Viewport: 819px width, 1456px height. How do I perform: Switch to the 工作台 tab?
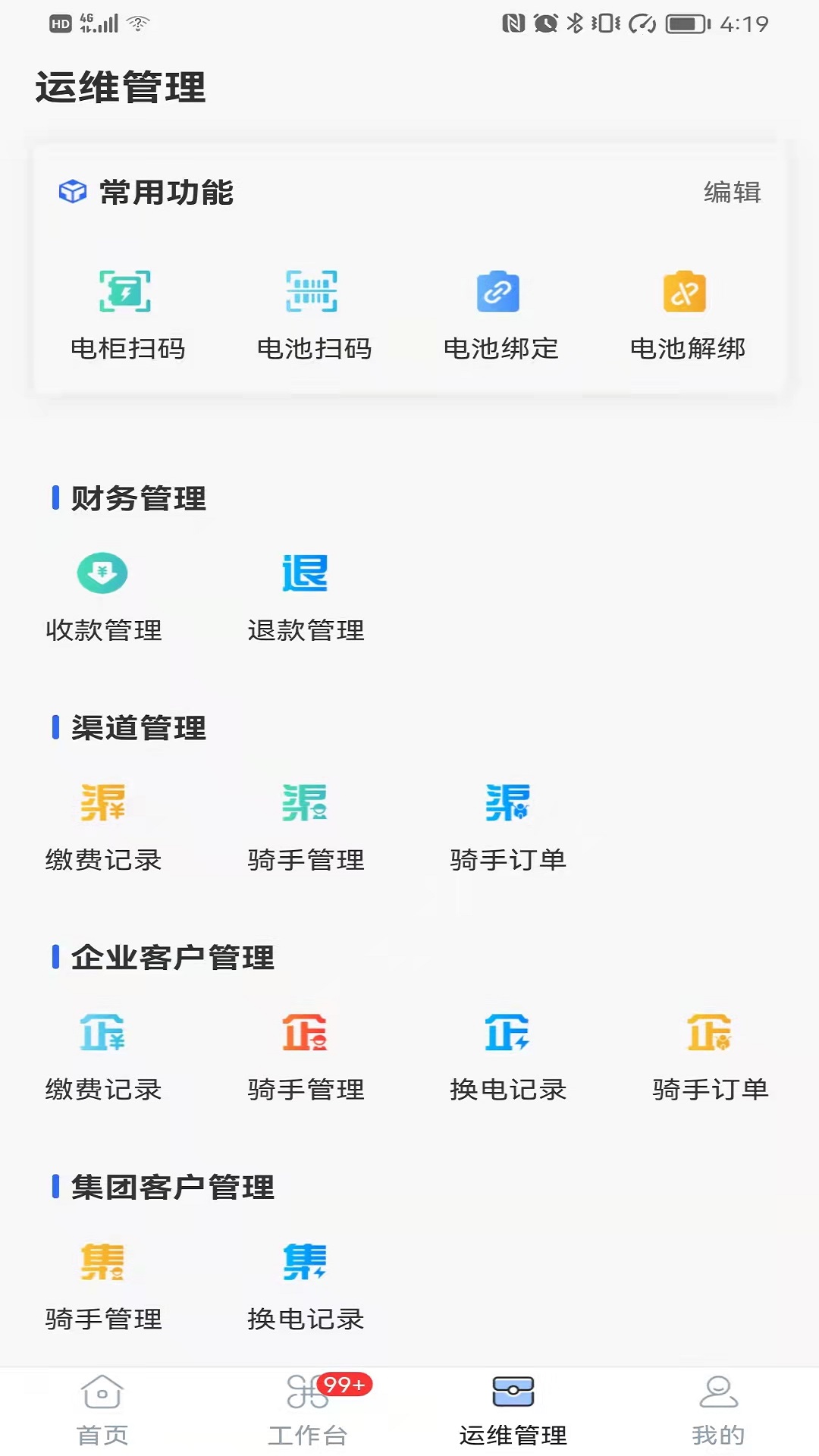coord(307,1410)
